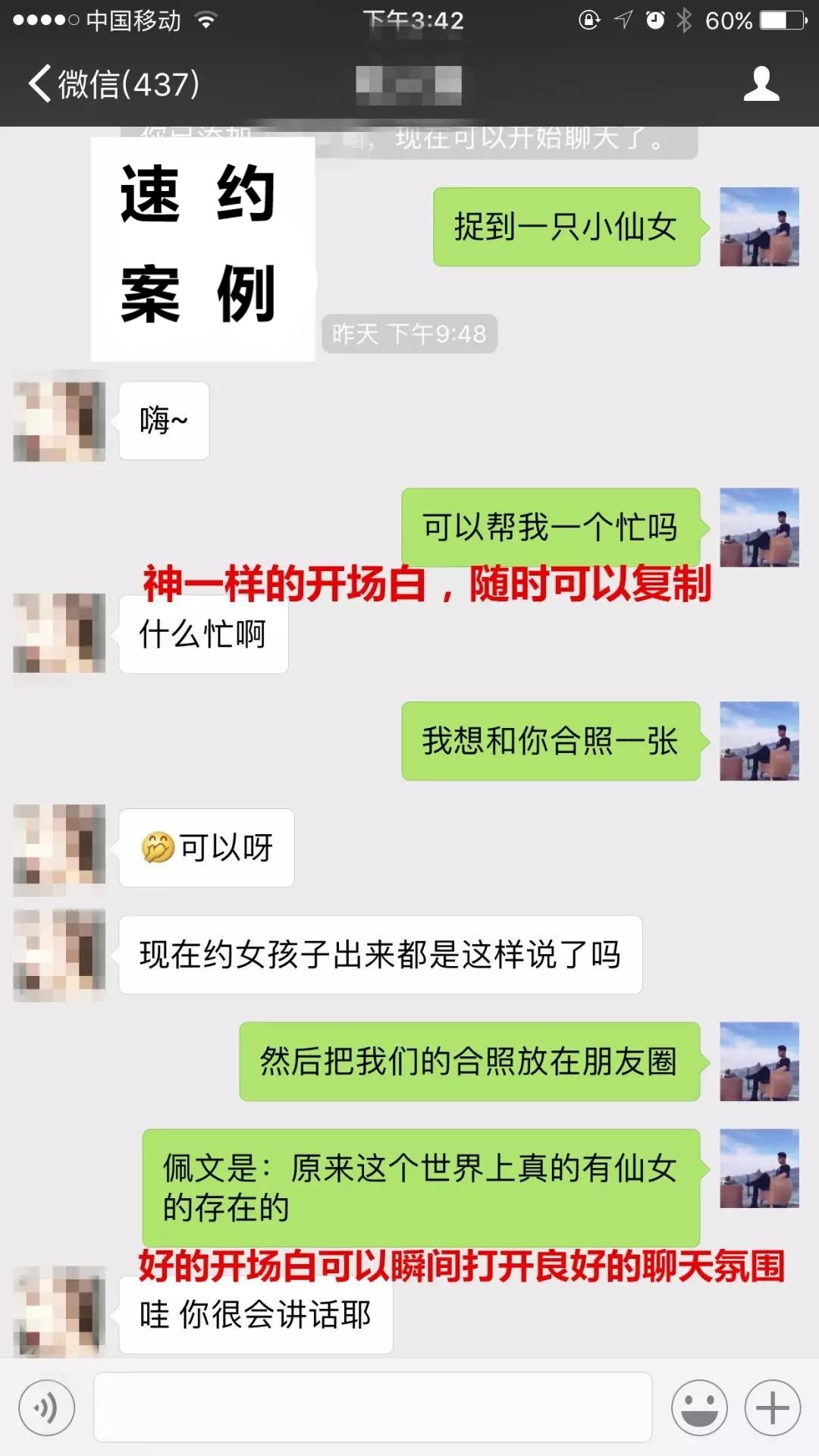Screen dimensions: 819x1456
Task: Open the chat details profile icon
Action: tap(761, 83)
